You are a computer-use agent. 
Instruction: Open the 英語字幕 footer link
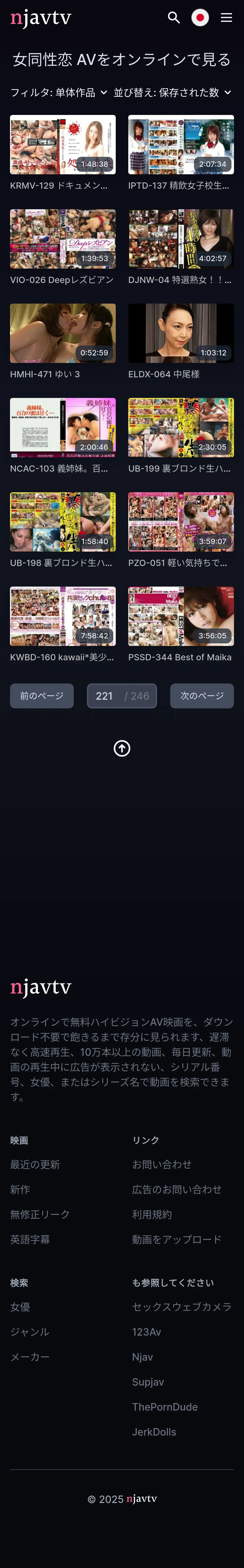[x=30, y=1239]
